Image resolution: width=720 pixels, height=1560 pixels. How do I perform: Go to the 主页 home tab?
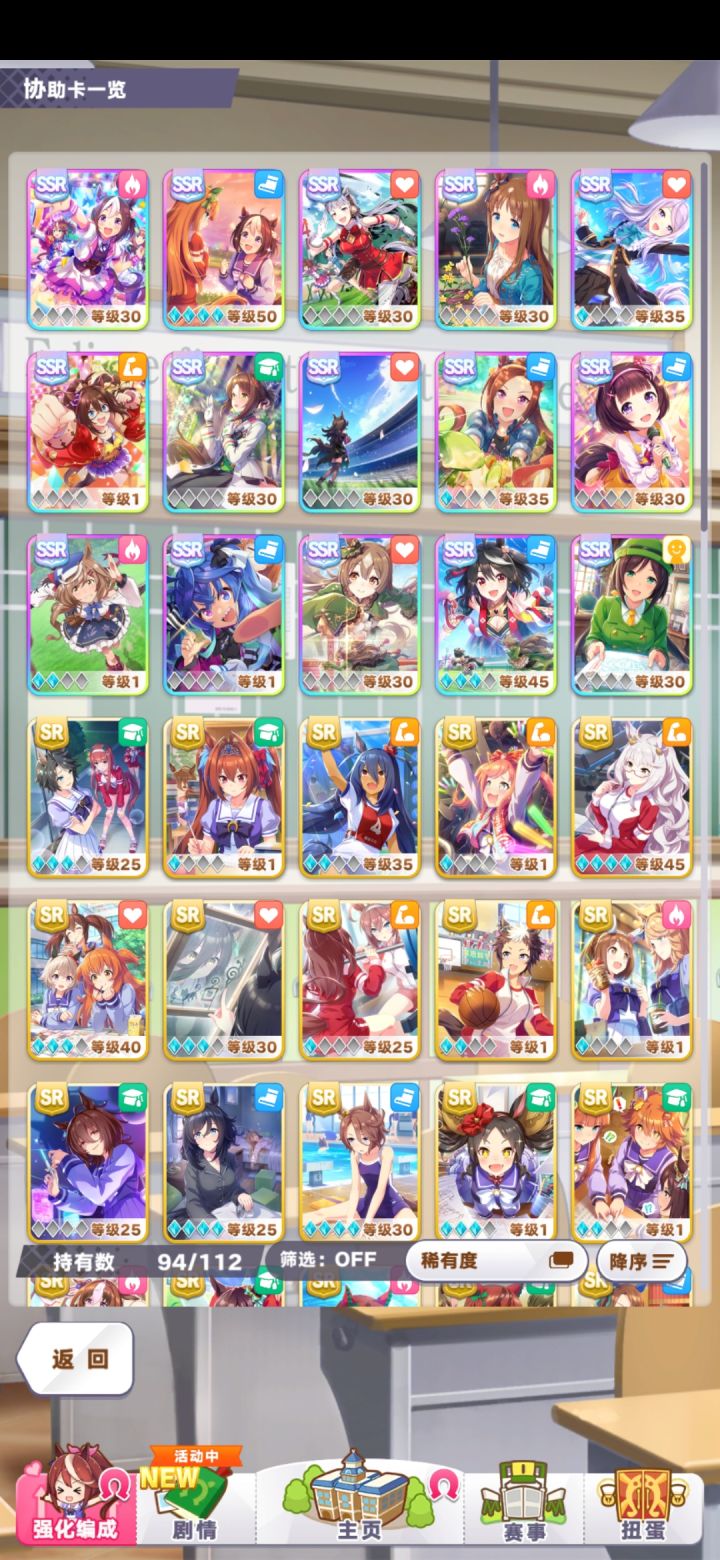tap(360, 1495)
